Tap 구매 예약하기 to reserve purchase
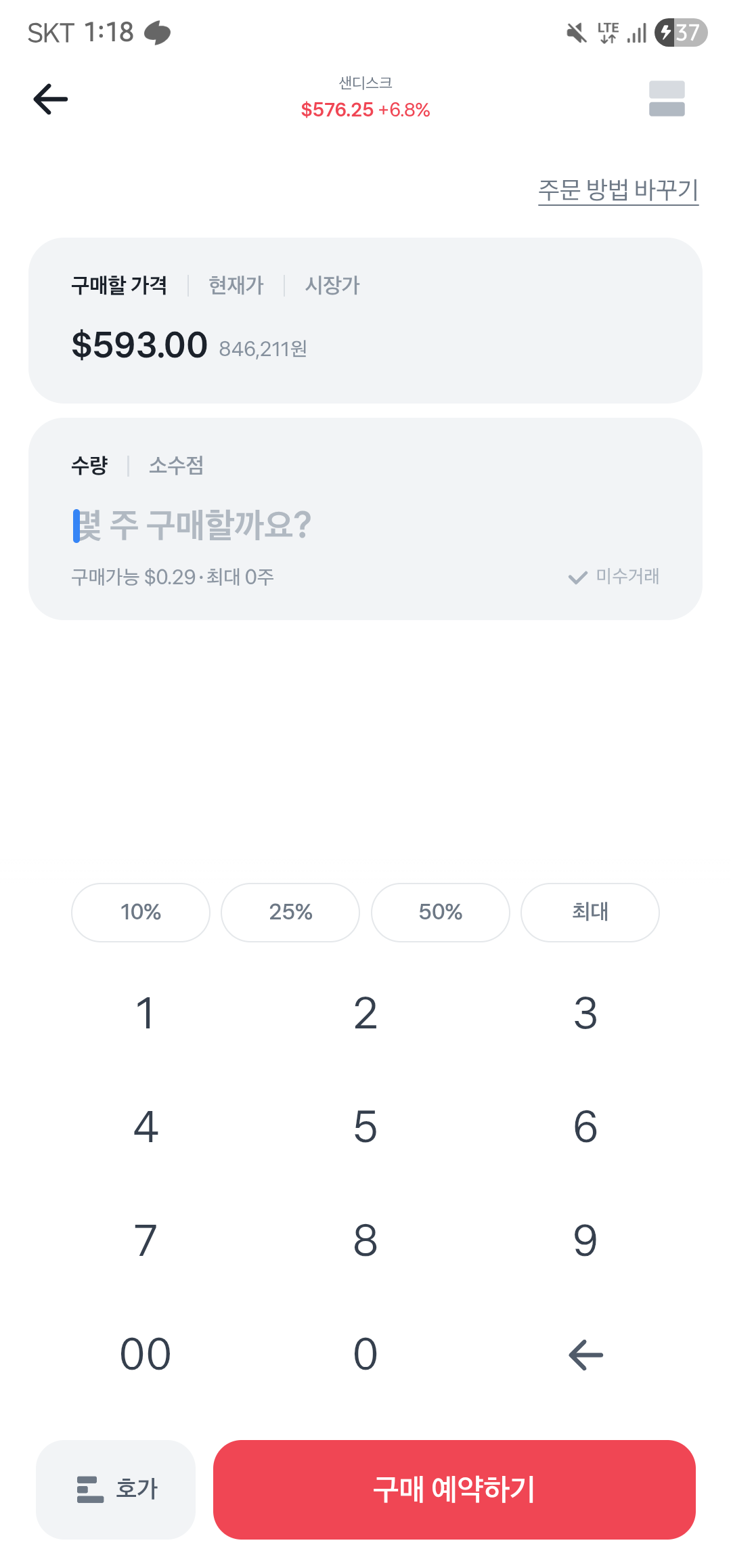 (454, 1489)
